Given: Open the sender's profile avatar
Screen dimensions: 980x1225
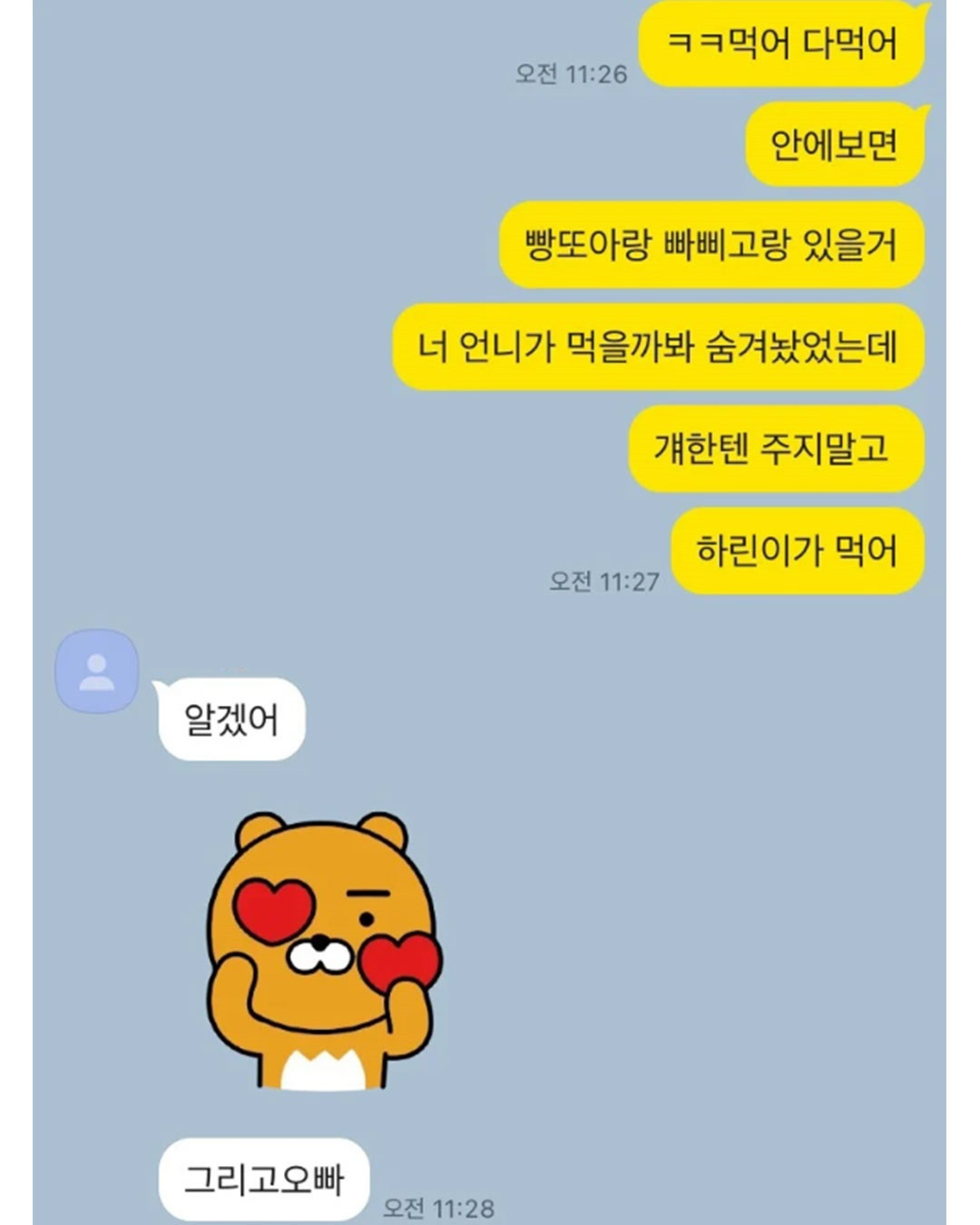Looking at the screenshot, I should click(97, 671).
